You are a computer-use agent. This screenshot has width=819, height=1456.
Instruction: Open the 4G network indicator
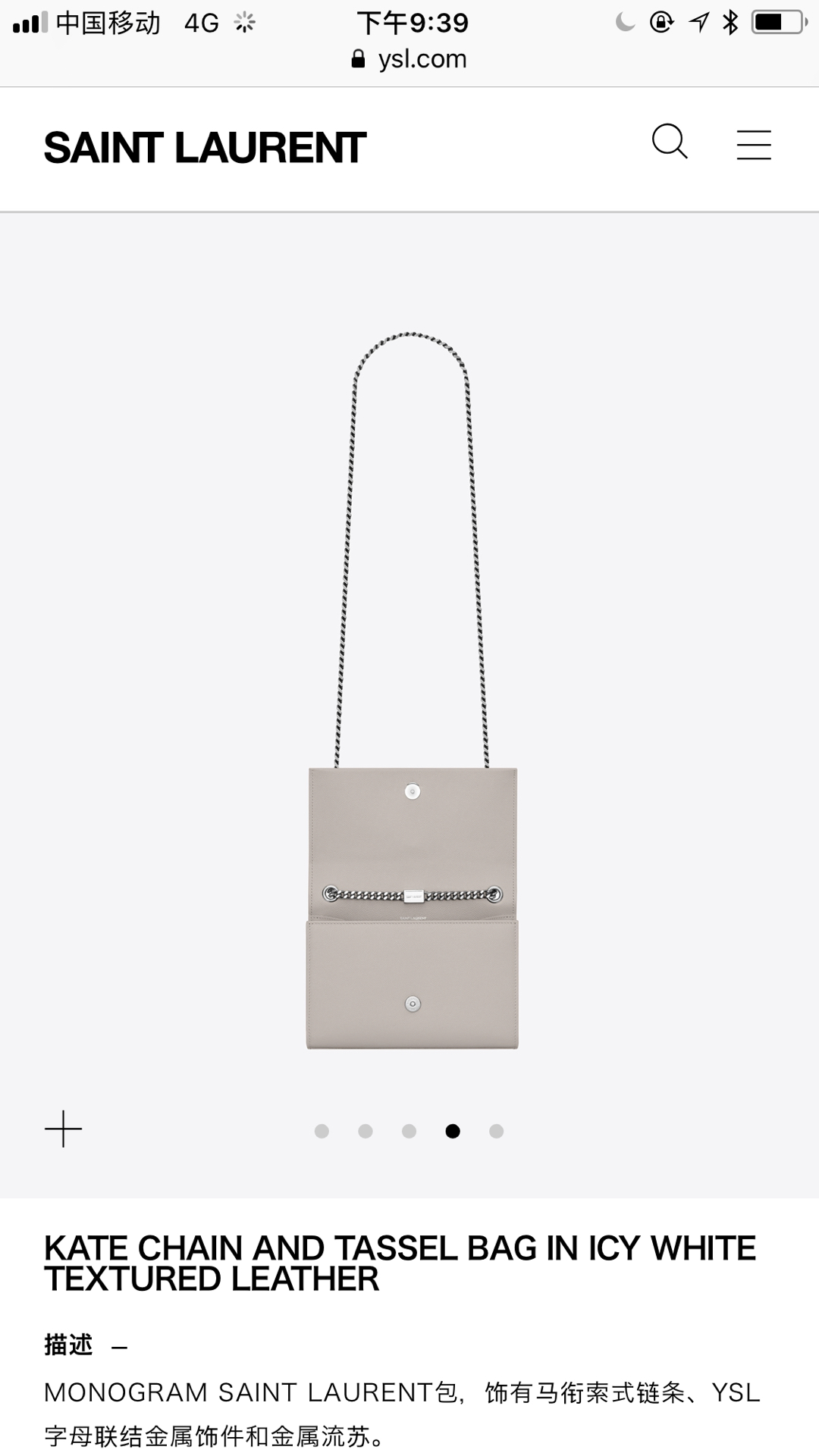tap(200, 23)
